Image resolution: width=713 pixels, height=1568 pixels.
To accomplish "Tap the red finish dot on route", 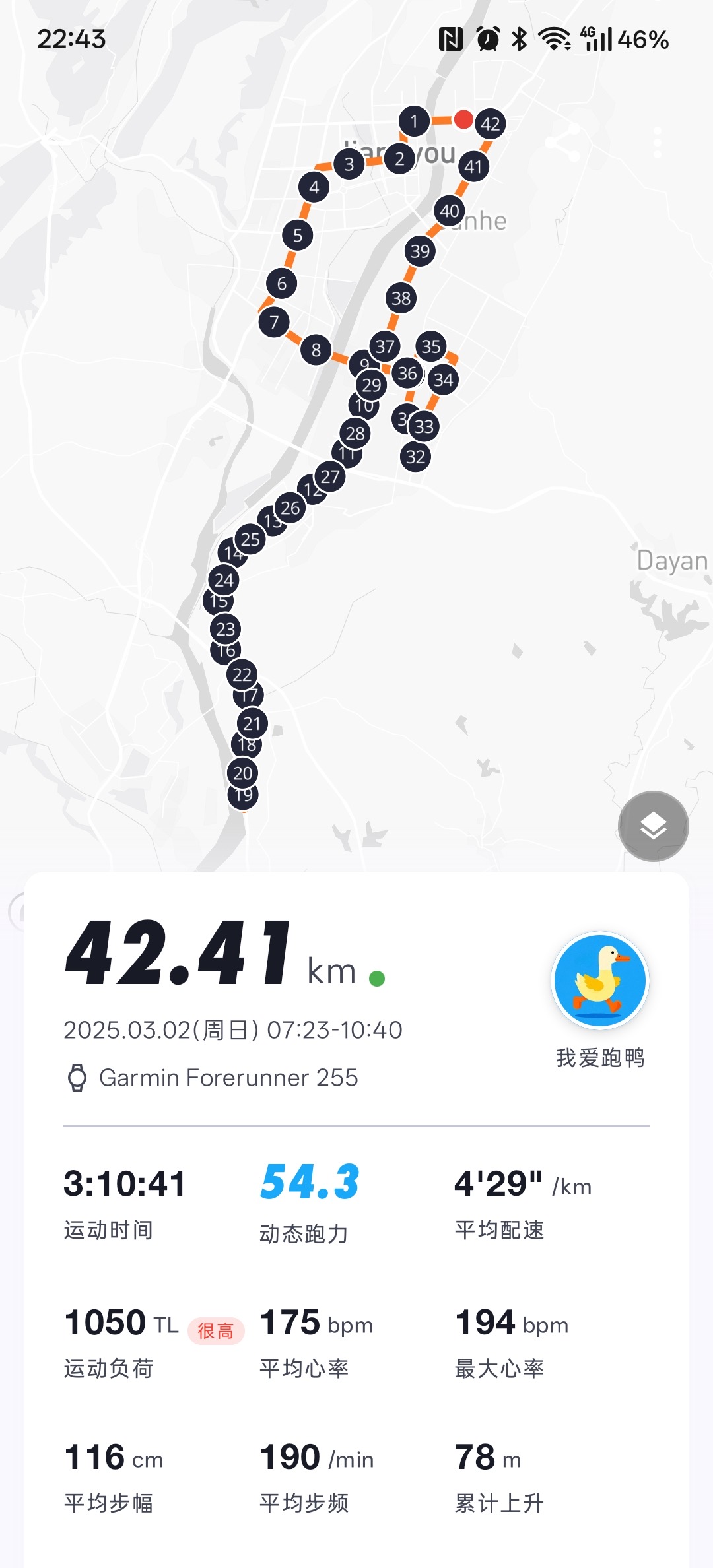I will tap(462, 120).
